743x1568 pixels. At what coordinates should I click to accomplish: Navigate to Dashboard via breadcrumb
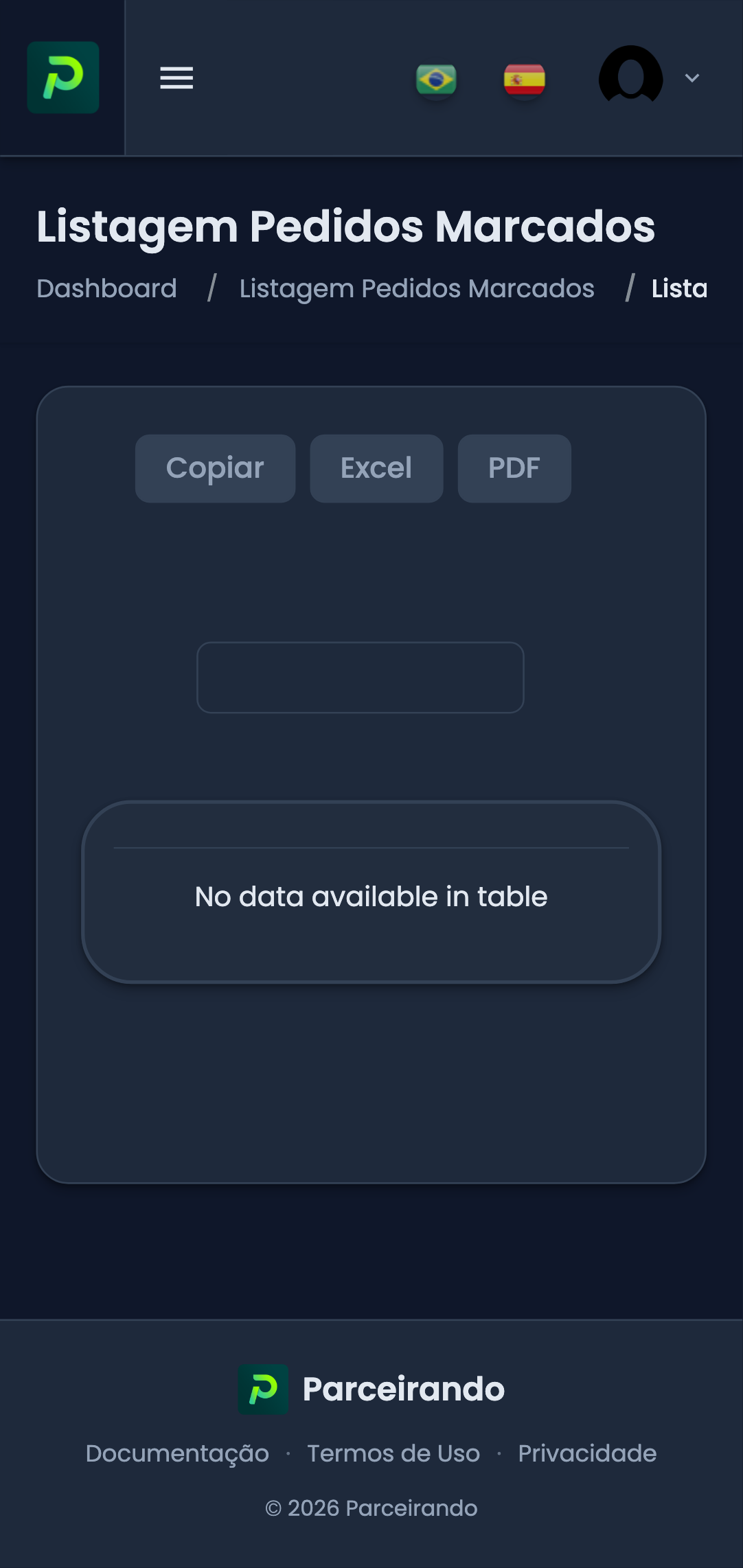[106, 288]
